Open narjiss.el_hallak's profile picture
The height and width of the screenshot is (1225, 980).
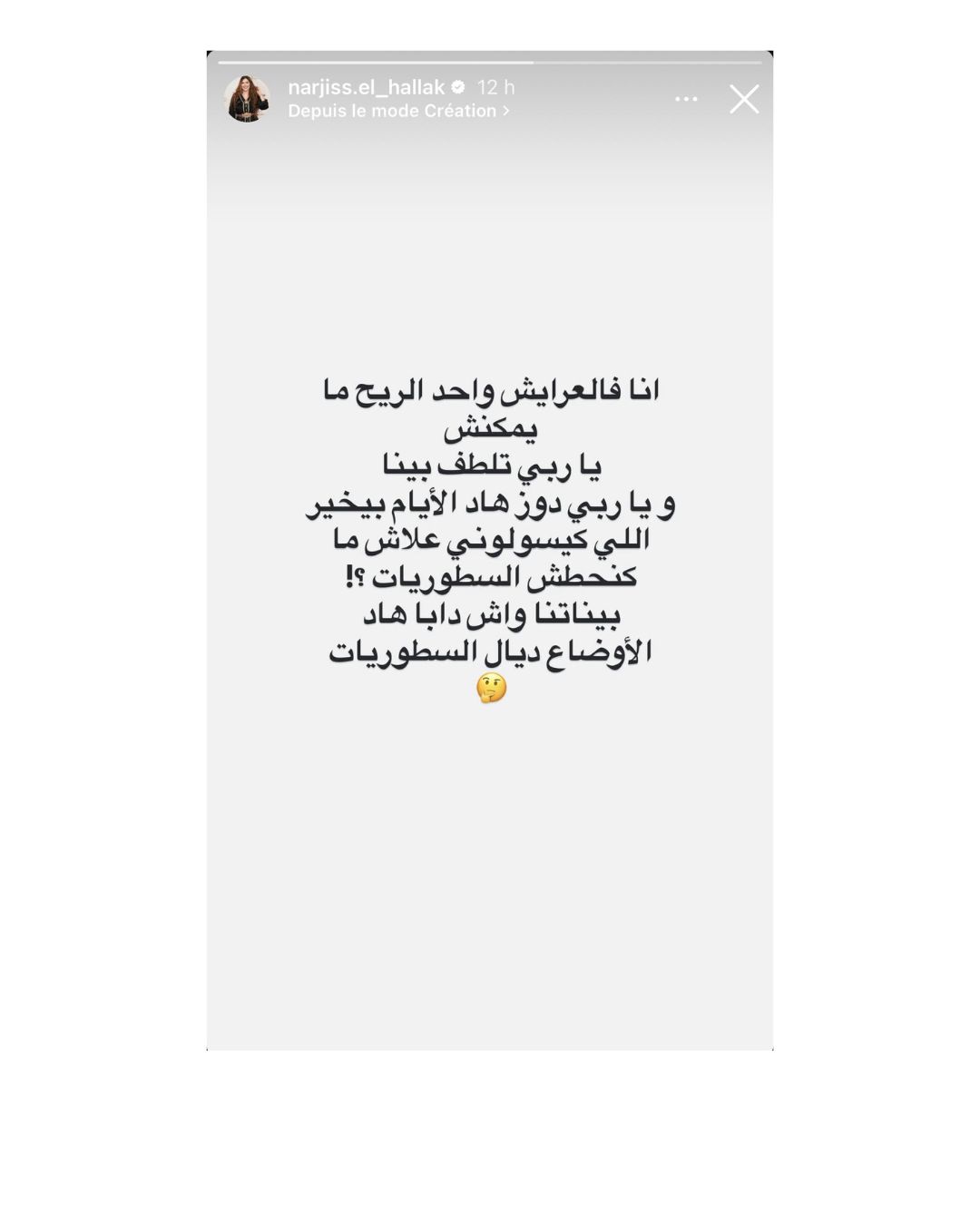[x=247, y=99]
